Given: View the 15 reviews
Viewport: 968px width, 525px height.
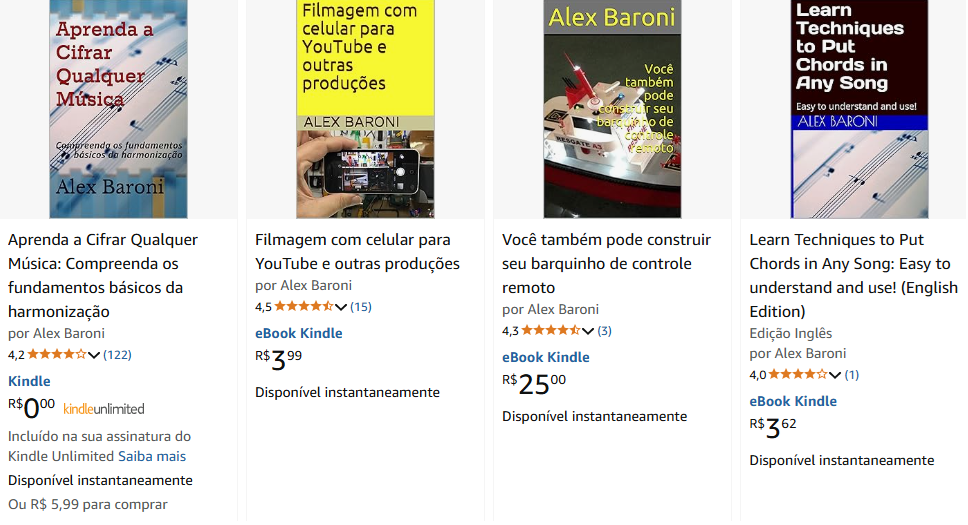Looking at the screenshot, I should point(361,306).
